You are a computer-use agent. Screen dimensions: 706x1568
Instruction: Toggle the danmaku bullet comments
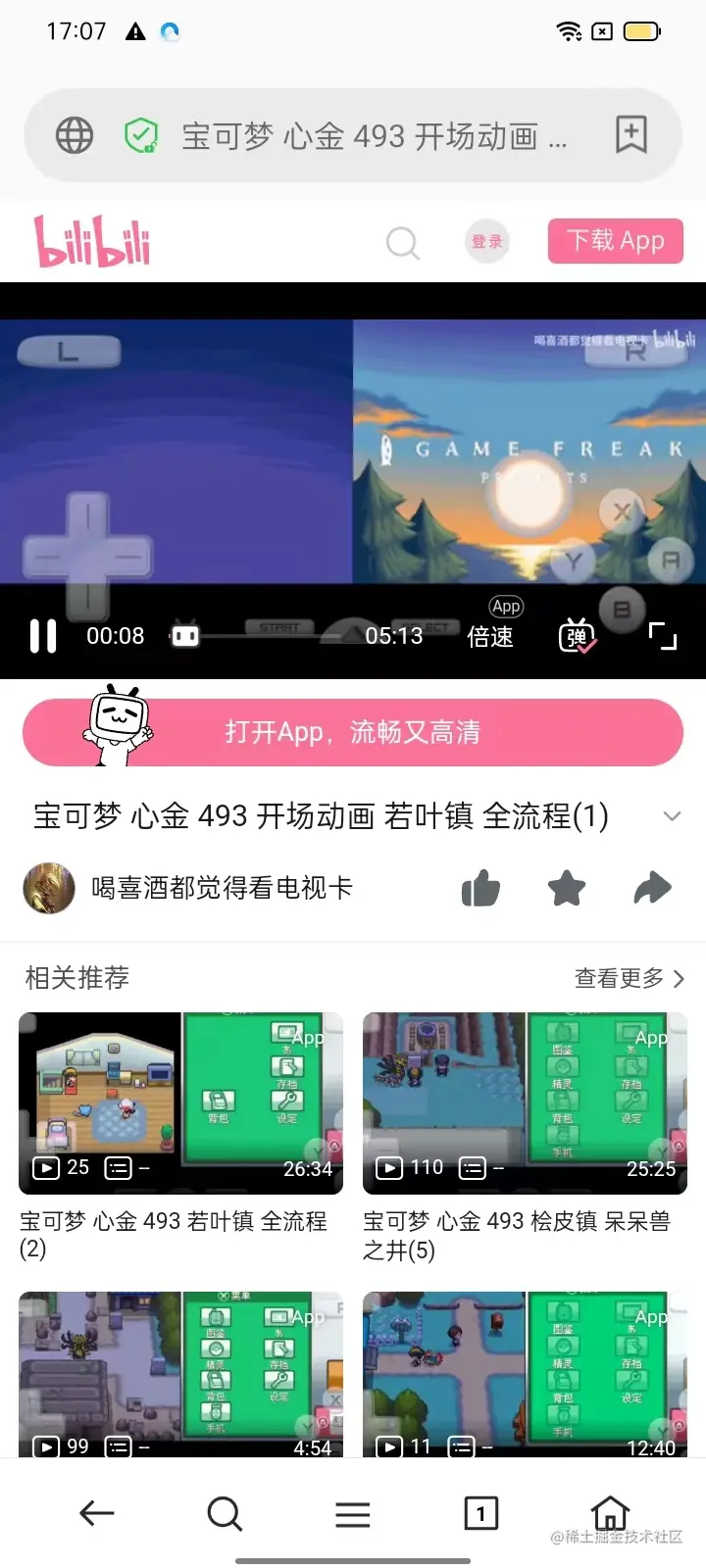[577, 636]
